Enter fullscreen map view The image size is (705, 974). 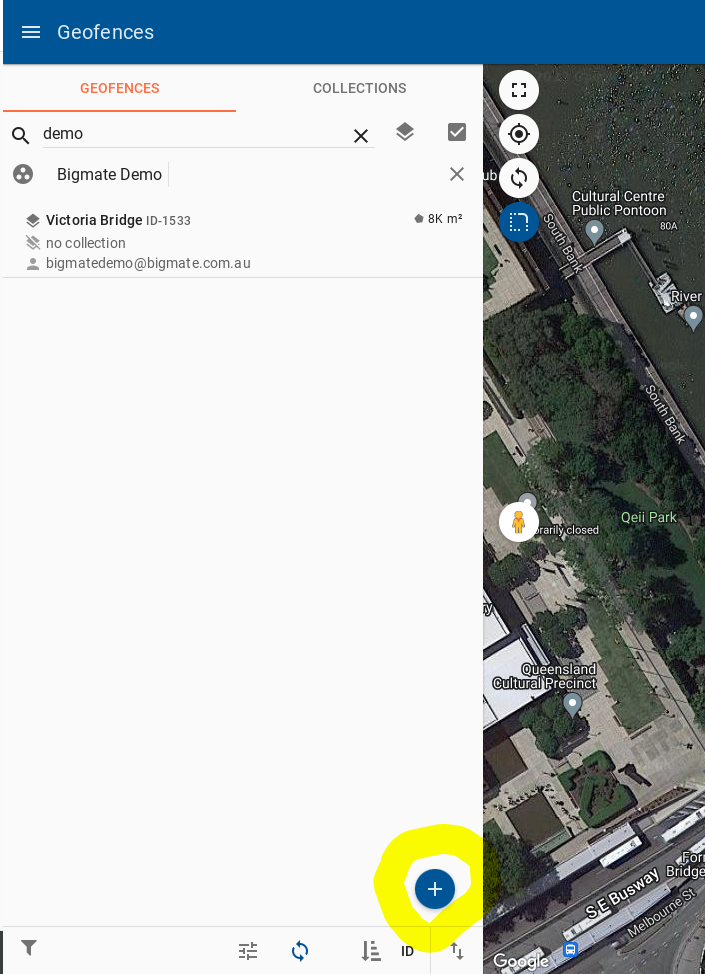(x=519, y=90)
